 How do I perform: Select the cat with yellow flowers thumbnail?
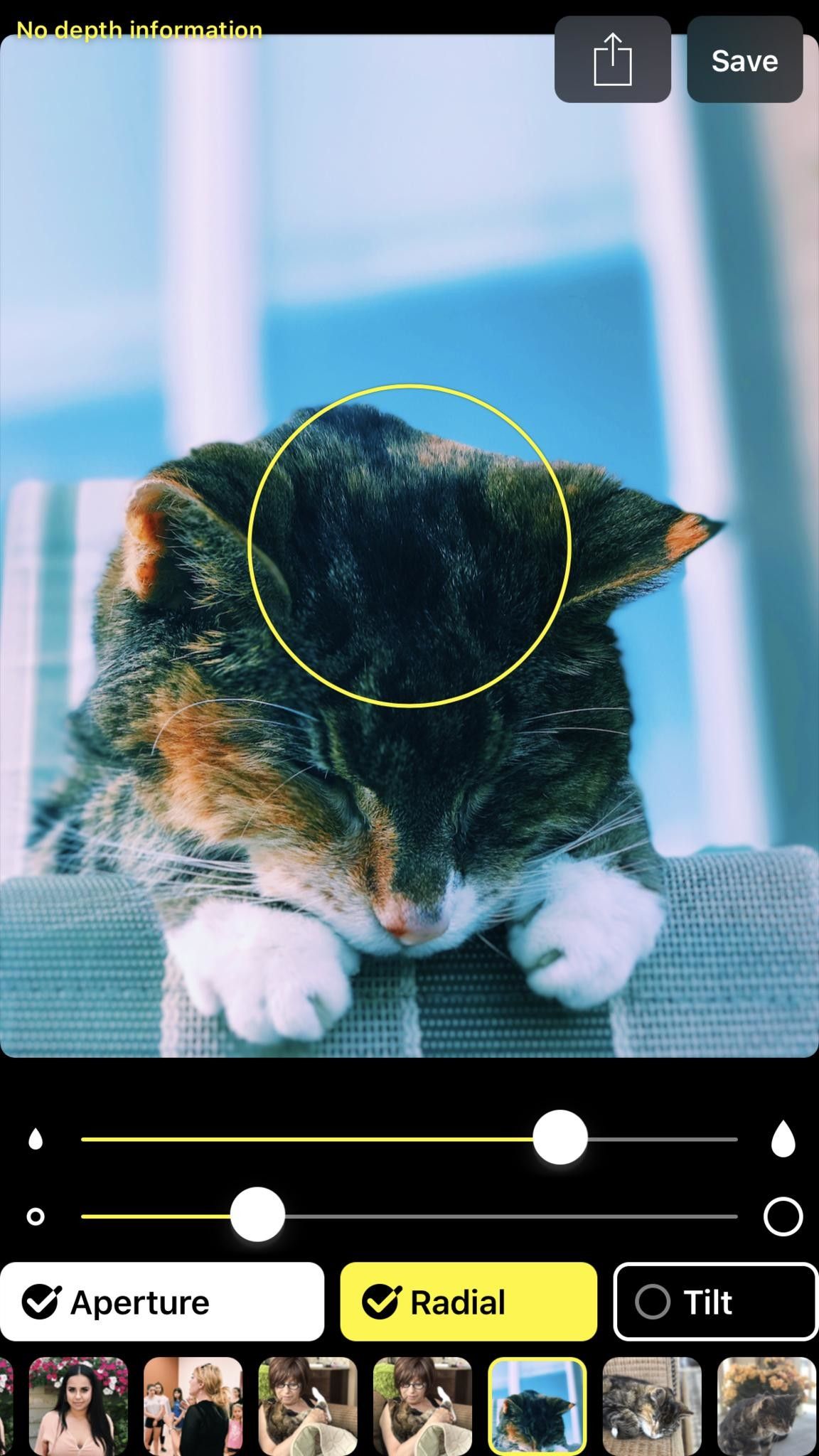pos(766,1406)
